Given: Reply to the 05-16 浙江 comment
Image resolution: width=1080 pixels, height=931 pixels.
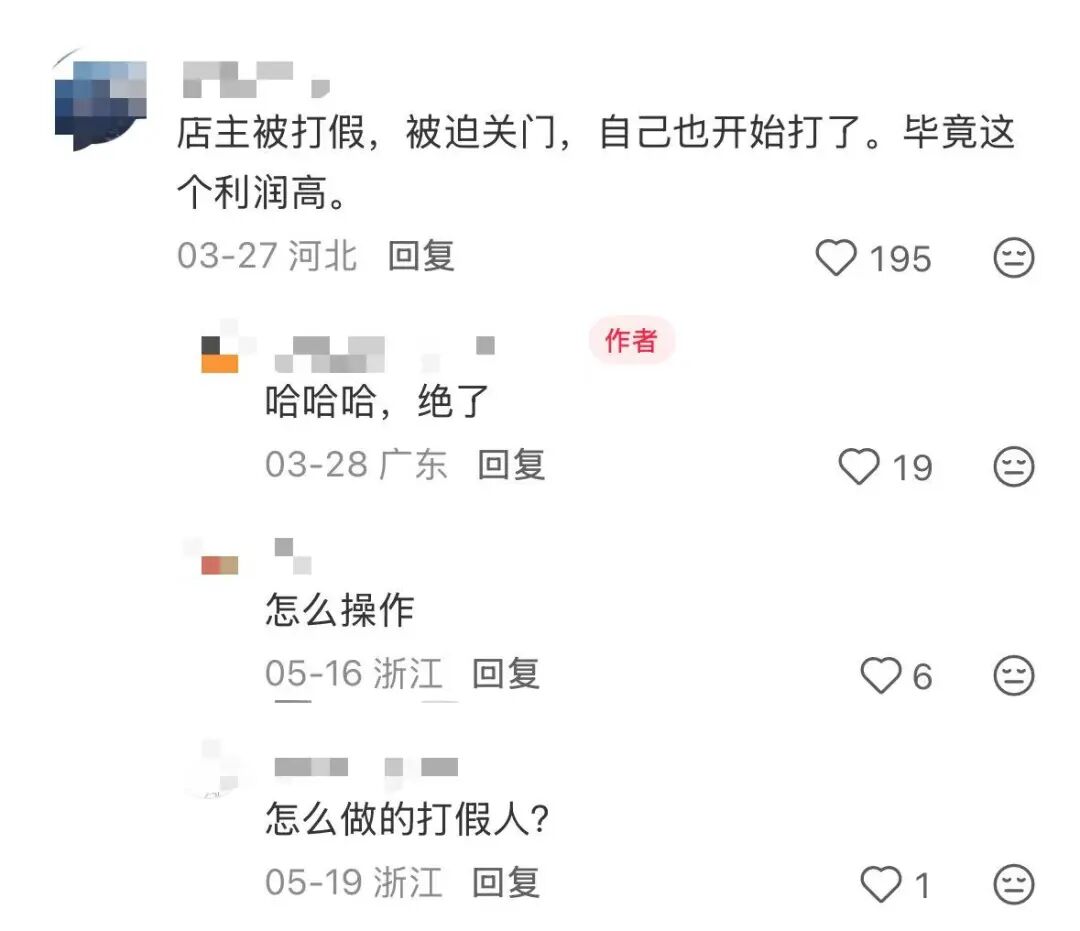Looking at the screenshot, I should click(506, 674).
